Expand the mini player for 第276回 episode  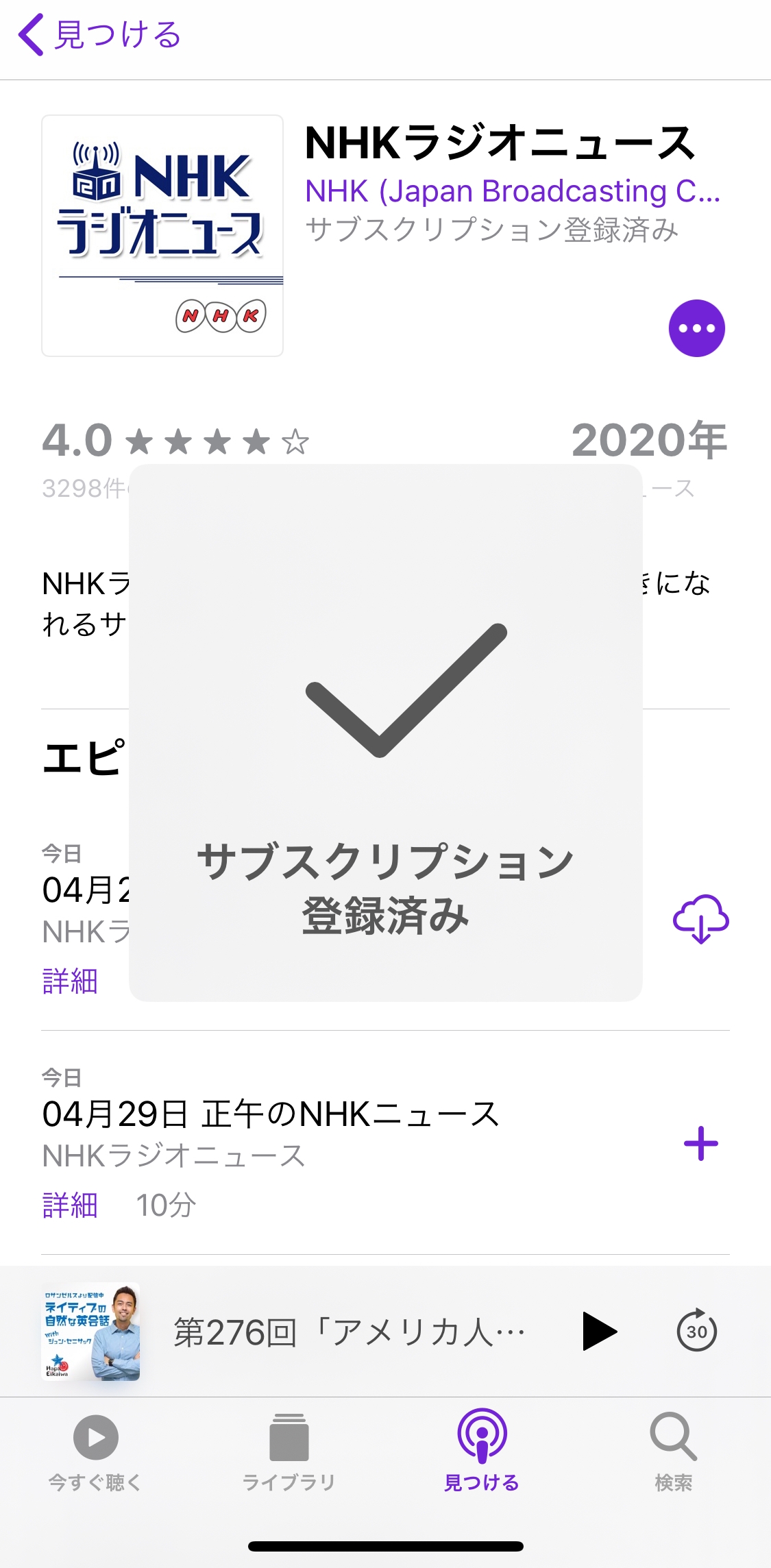pyautogui.click(x=350, y=1332)
